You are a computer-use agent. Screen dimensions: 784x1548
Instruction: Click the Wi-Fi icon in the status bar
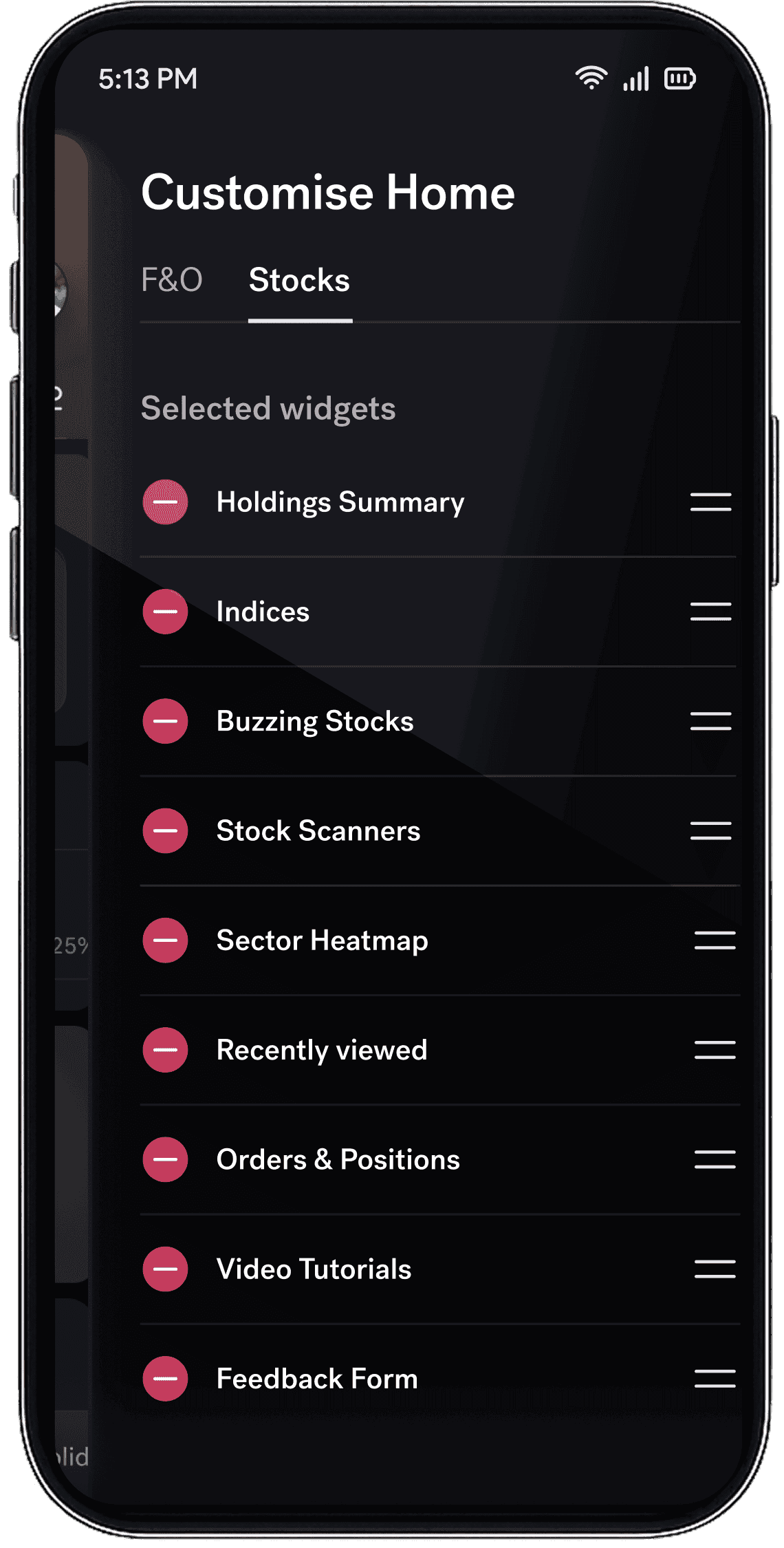[x=590, y=78]
